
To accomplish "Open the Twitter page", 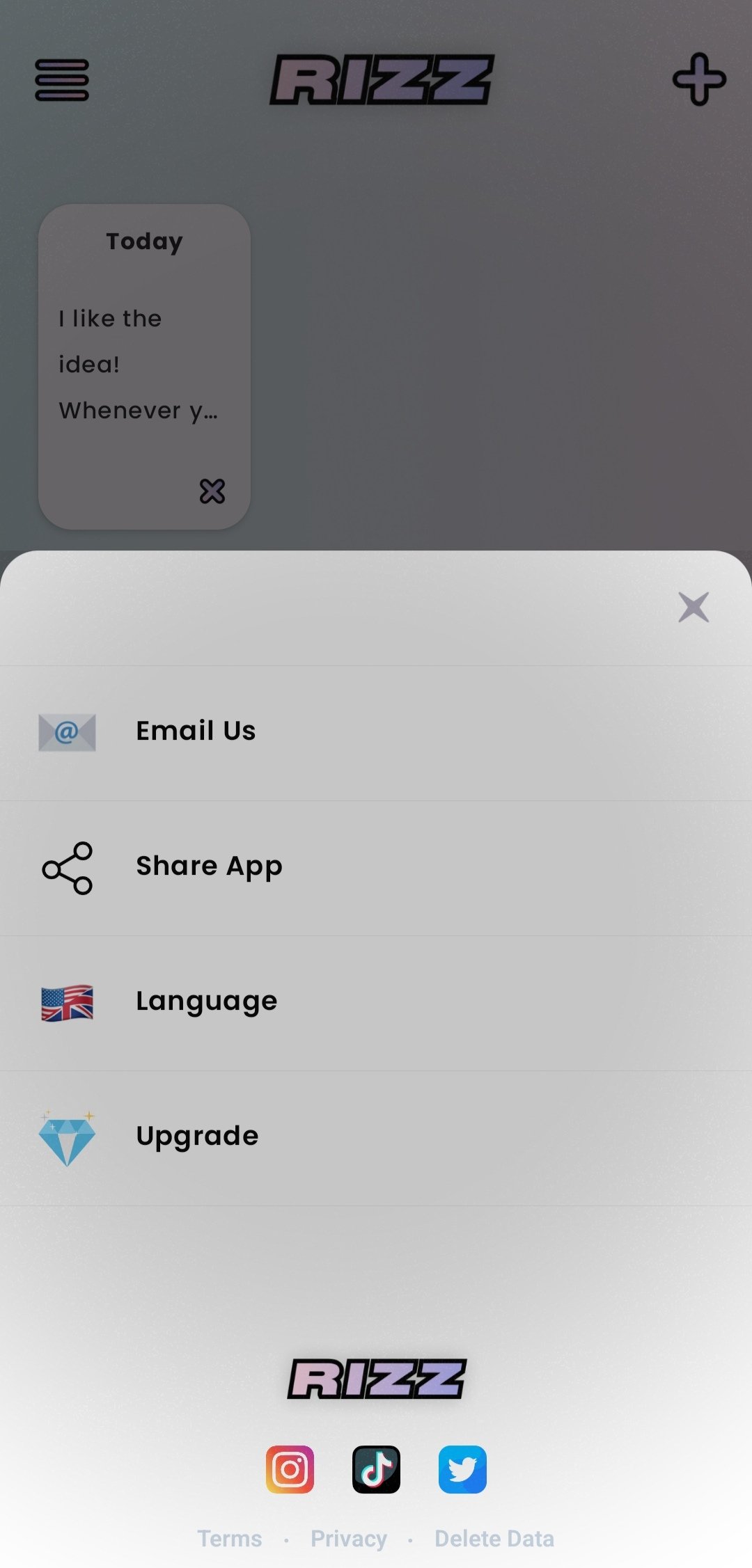I will (x=462, y=1469).
